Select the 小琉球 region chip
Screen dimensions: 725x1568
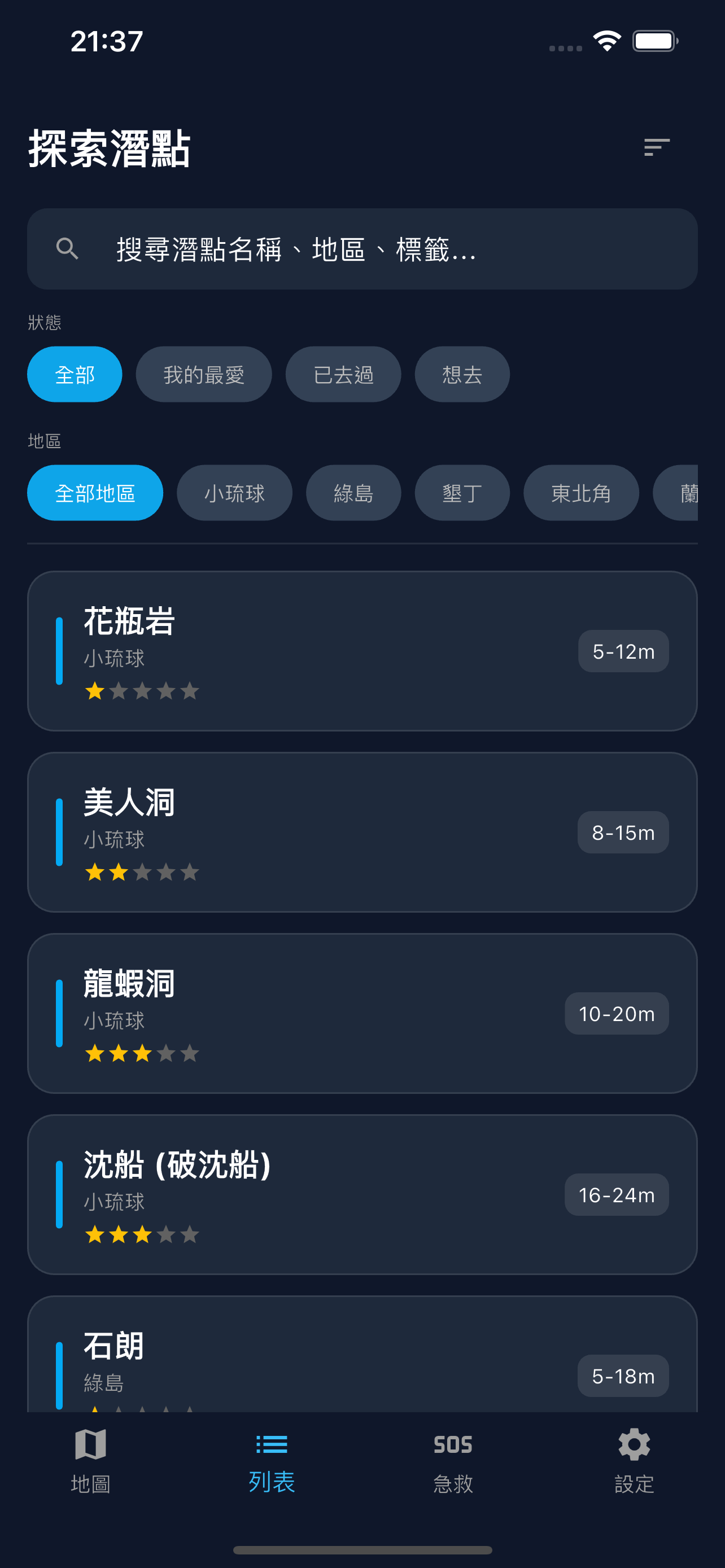pyautogui.click(x=234, y=493)
